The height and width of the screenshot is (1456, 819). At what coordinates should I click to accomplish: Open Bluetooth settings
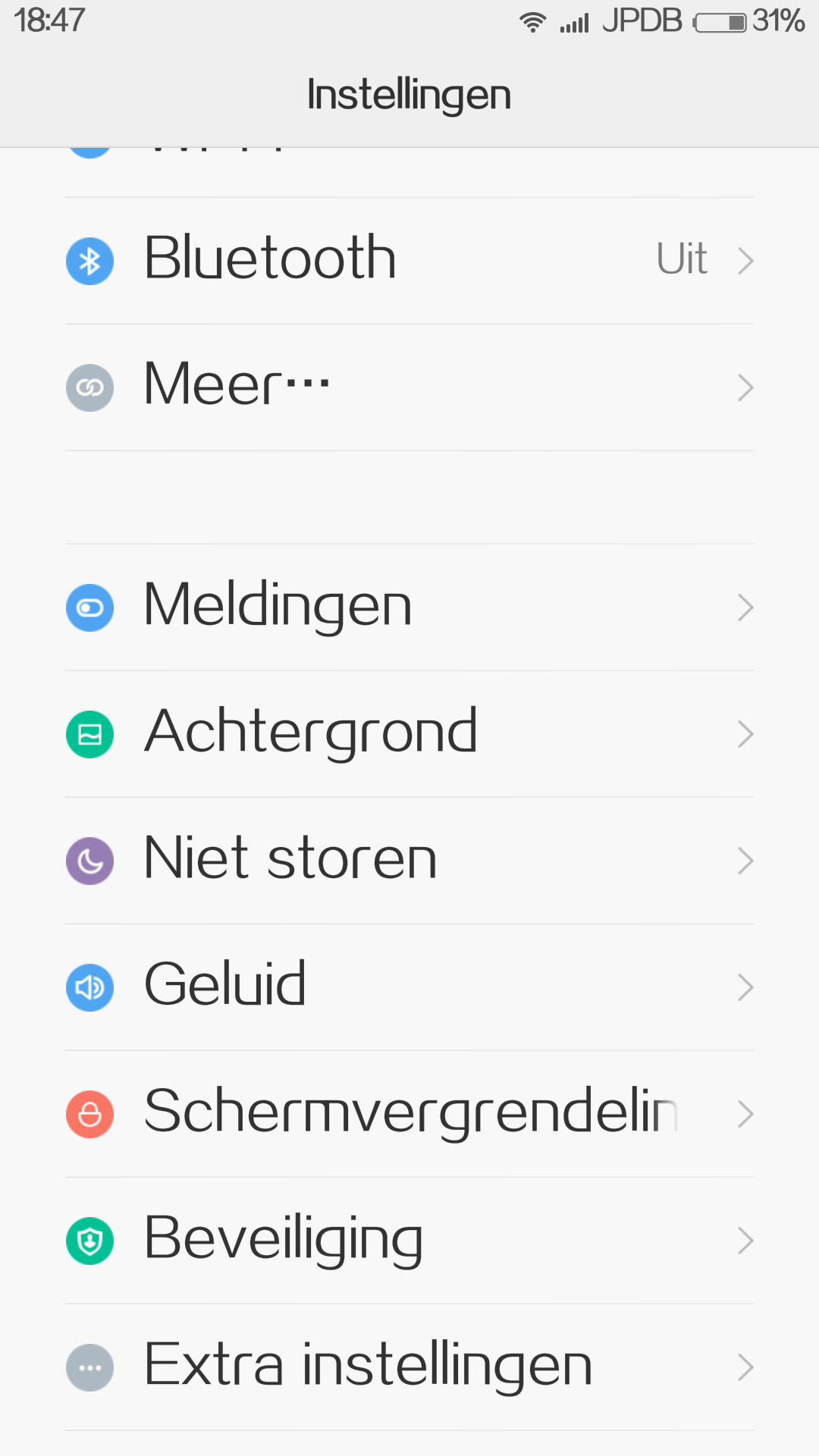tap(409, 261)
